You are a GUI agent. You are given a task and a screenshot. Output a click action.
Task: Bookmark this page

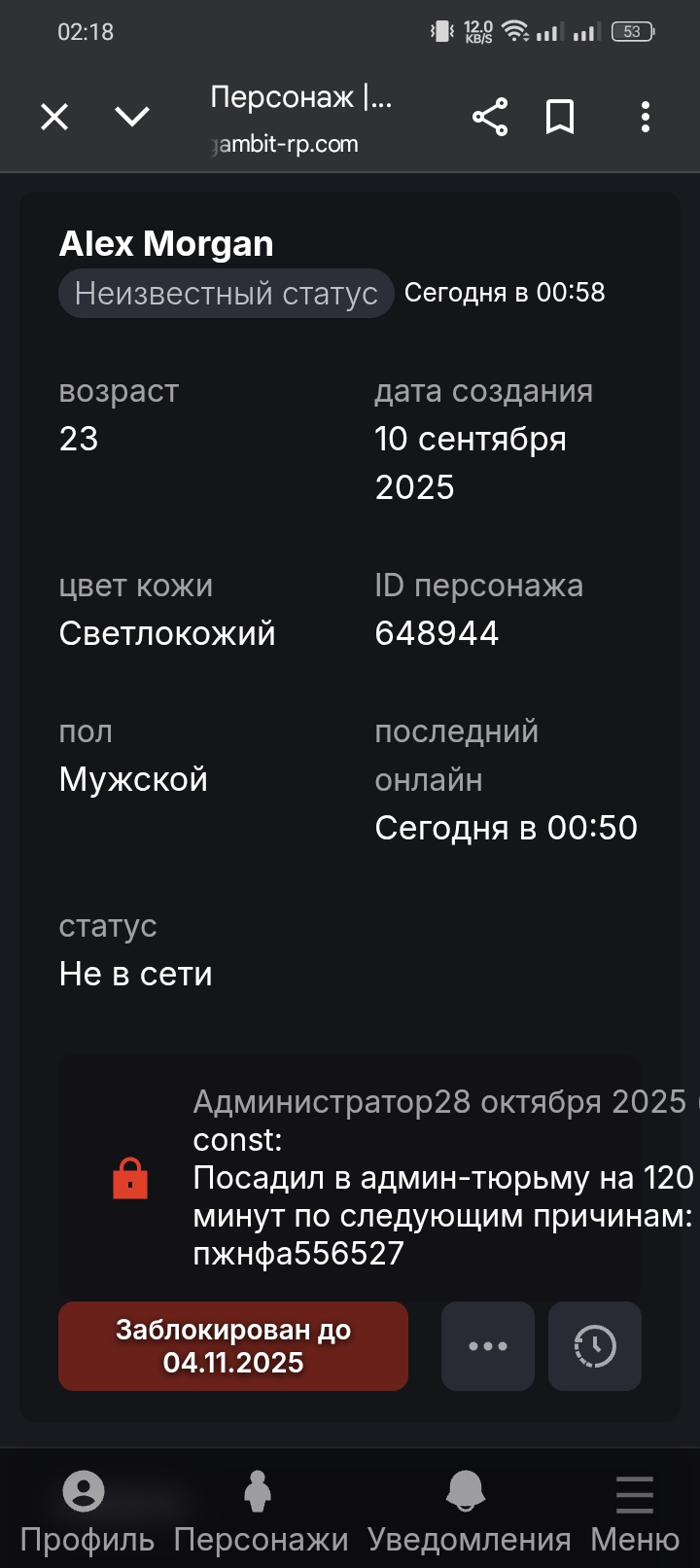560,118
